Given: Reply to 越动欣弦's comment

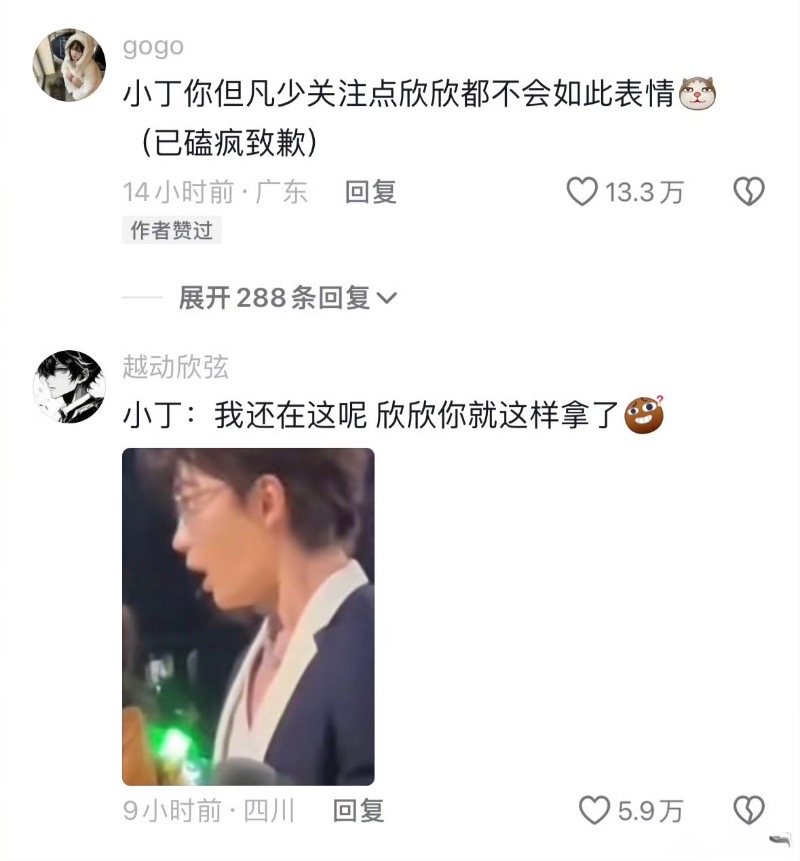Looking at the screenshot, I should (x=358, y=810).
